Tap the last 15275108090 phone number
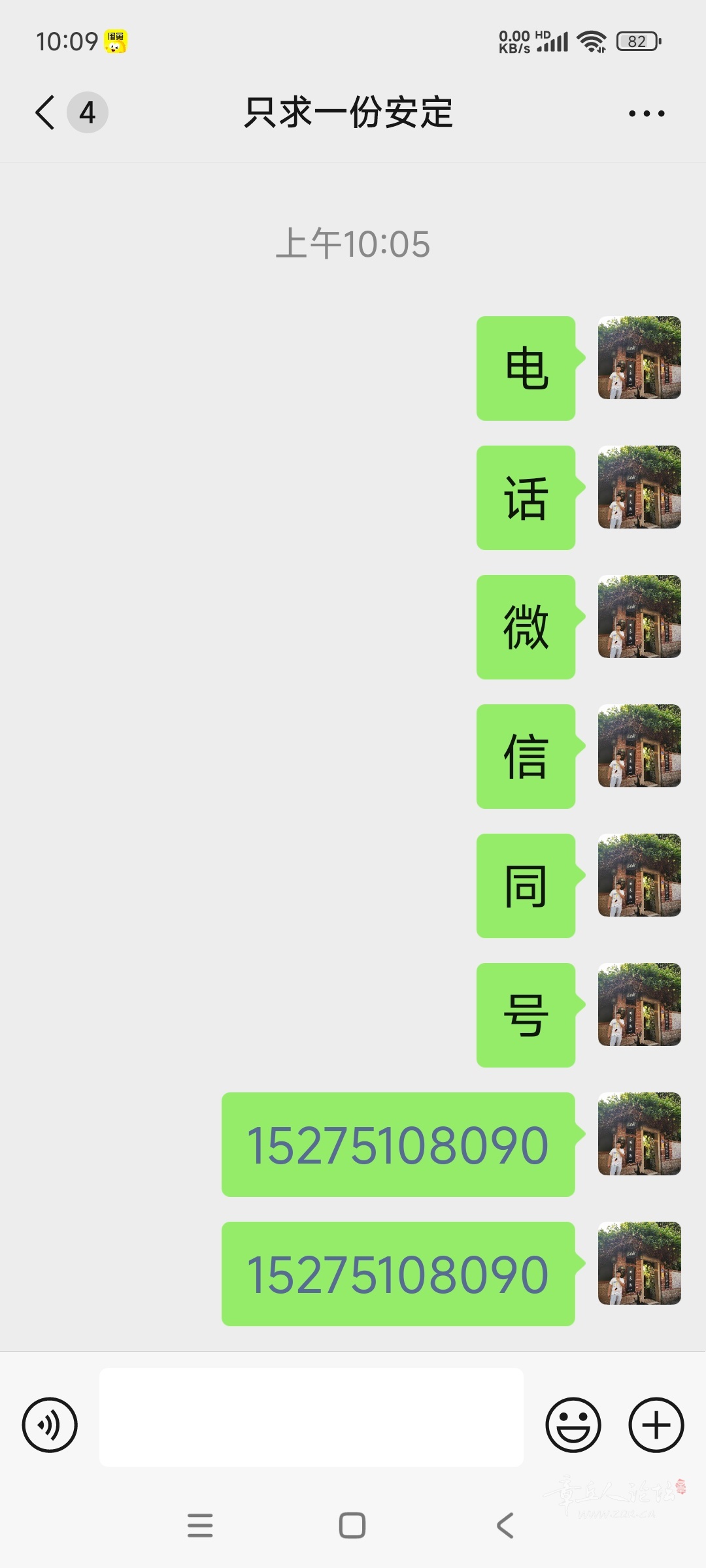This screenshot has width=706, height=1568. [397, 1275]
